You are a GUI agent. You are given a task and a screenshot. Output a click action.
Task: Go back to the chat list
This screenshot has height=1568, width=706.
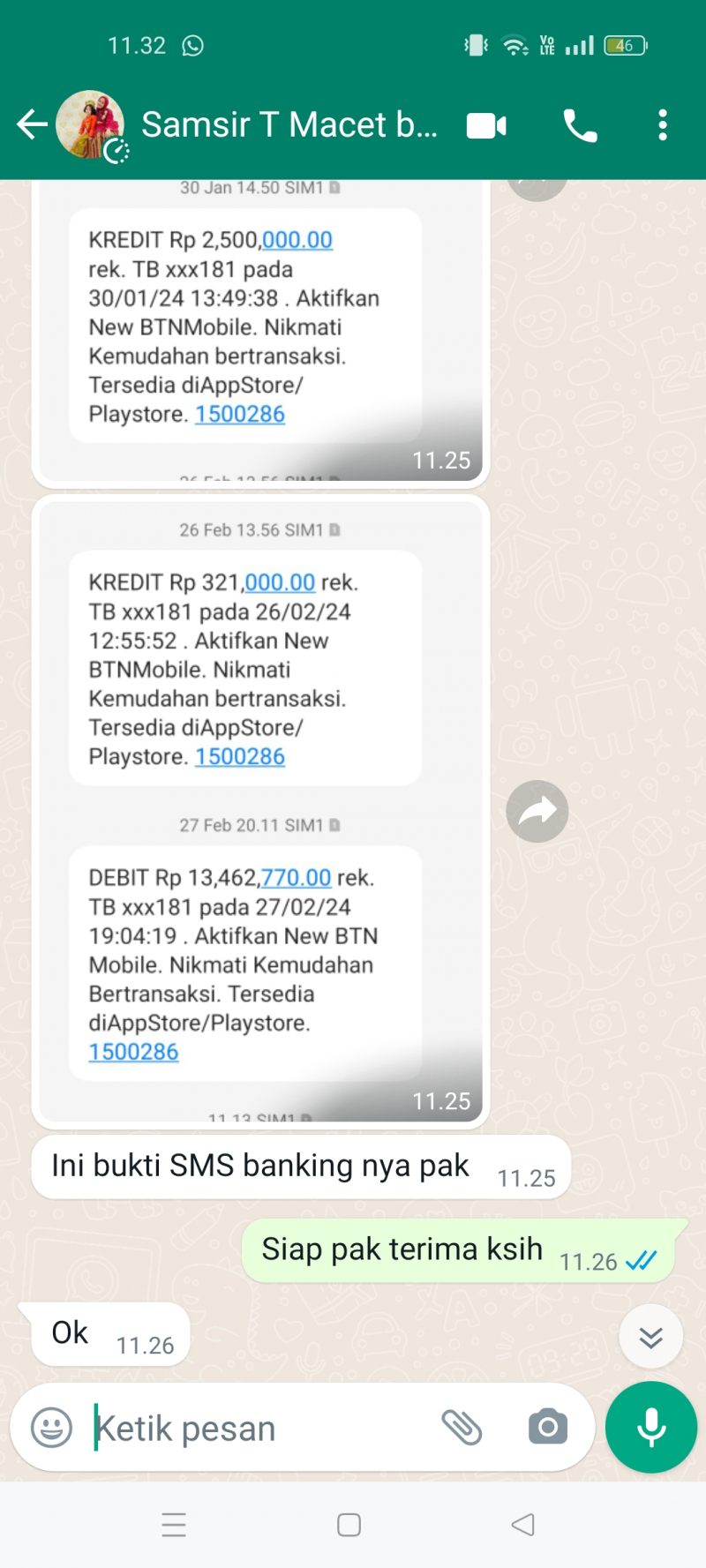point(32,125)
